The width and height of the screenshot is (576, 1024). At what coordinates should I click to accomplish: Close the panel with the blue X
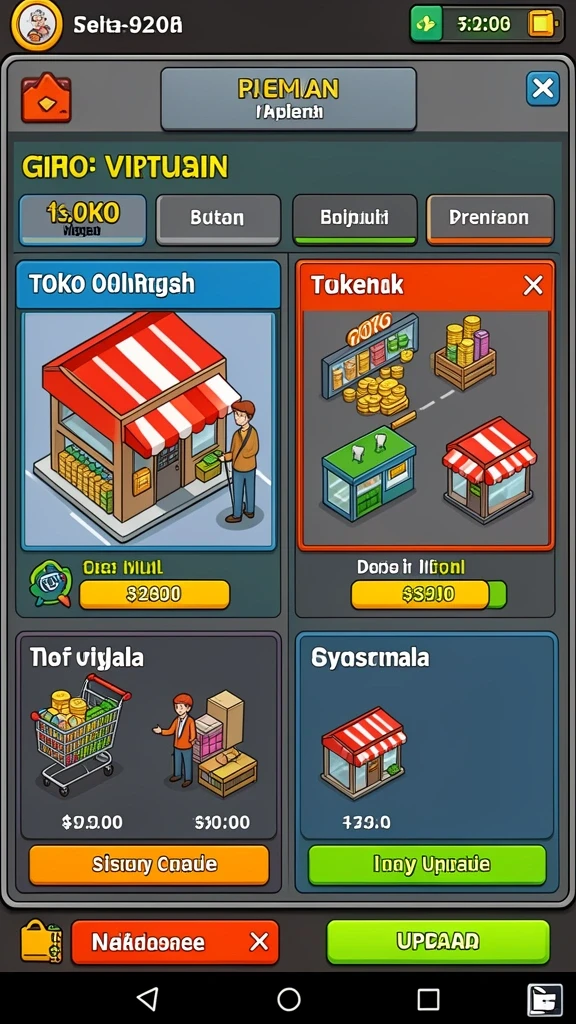point(543,88)
